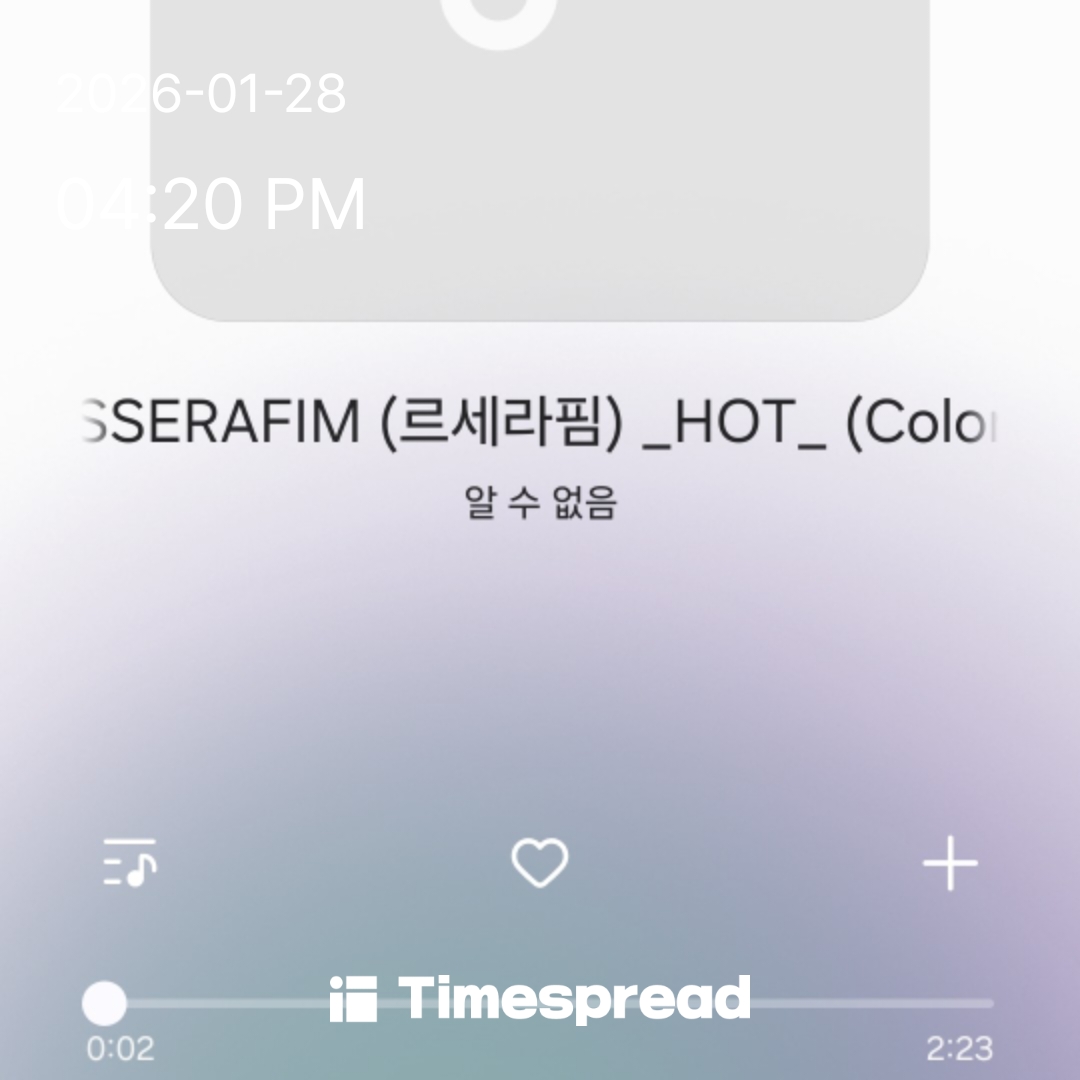Screen dimensions: 1080x1080
Task: Add this song with the plus icon
Action: click(949, 863)
